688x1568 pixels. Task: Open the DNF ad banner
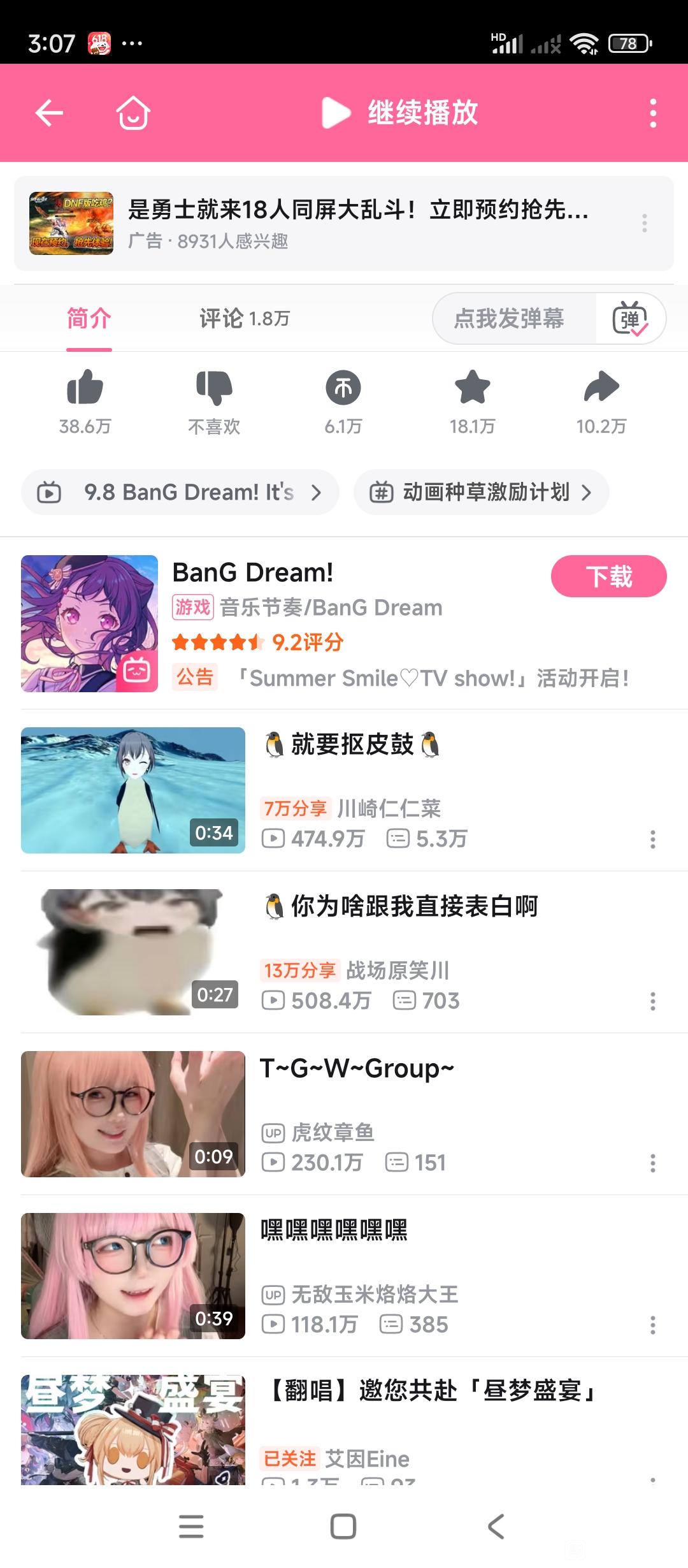(x=344, y=223)
